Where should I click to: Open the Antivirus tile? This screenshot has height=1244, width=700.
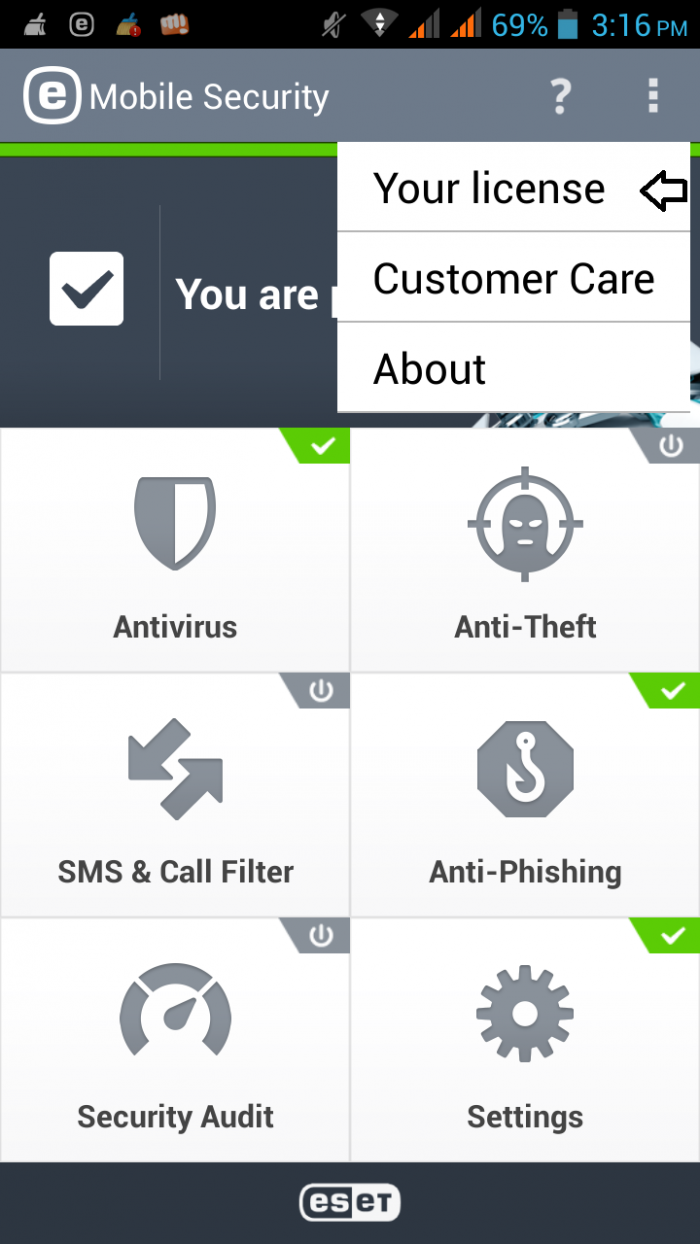175,550
